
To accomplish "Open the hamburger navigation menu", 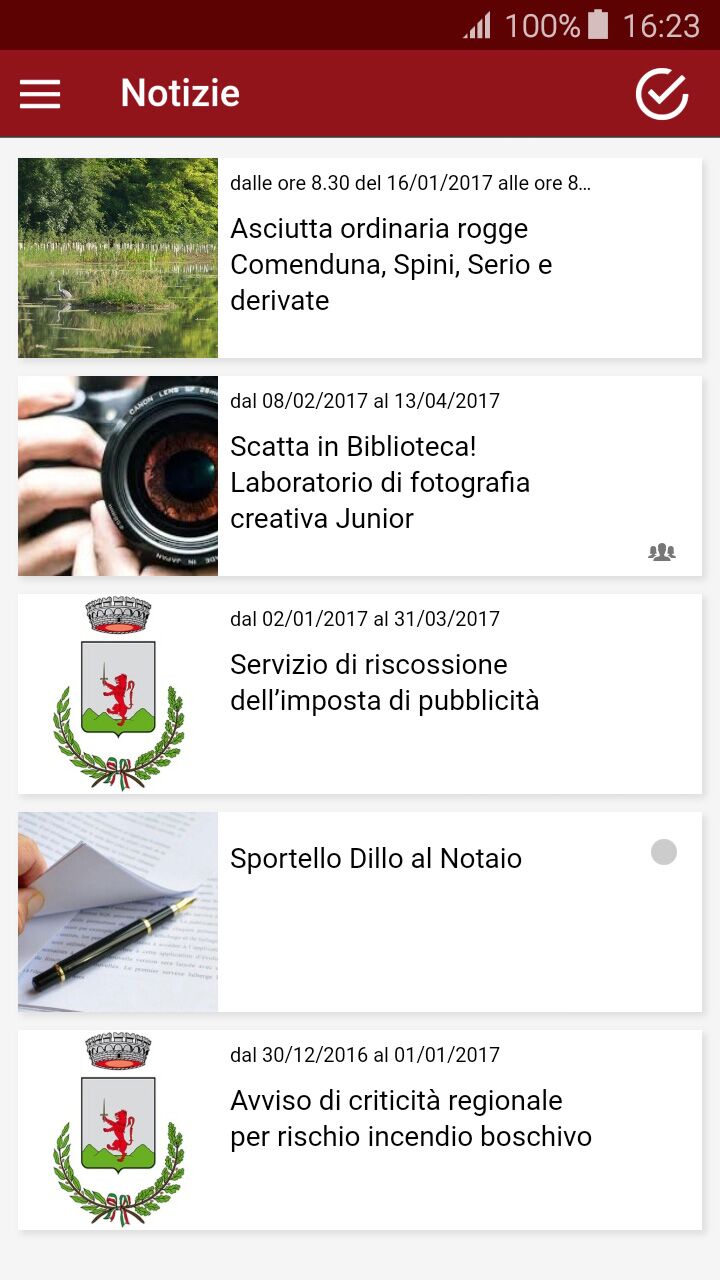I will (40, 94).
